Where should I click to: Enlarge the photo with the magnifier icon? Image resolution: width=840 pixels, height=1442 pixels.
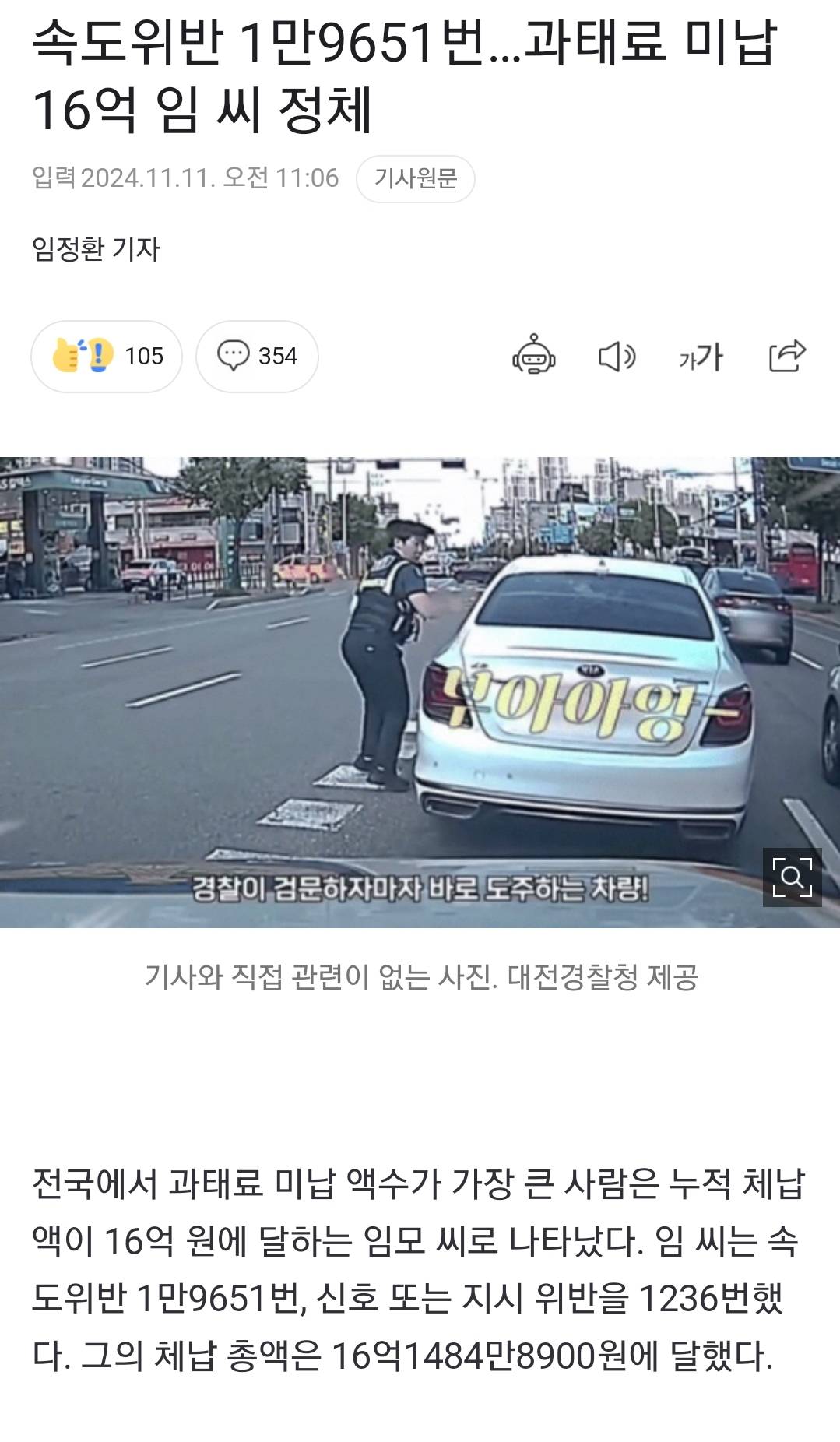(x=792, y=878)
